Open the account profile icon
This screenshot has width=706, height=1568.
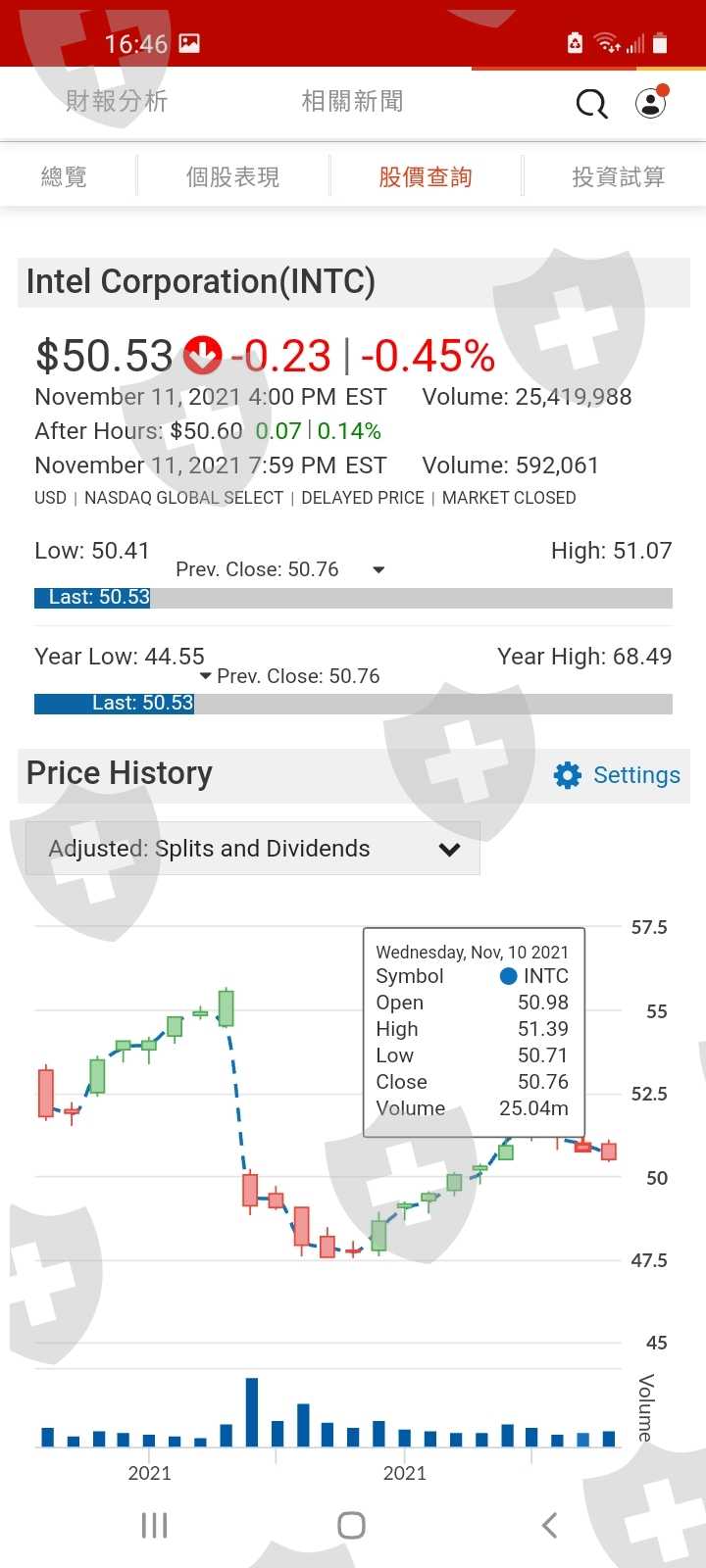tap(650, 103)
